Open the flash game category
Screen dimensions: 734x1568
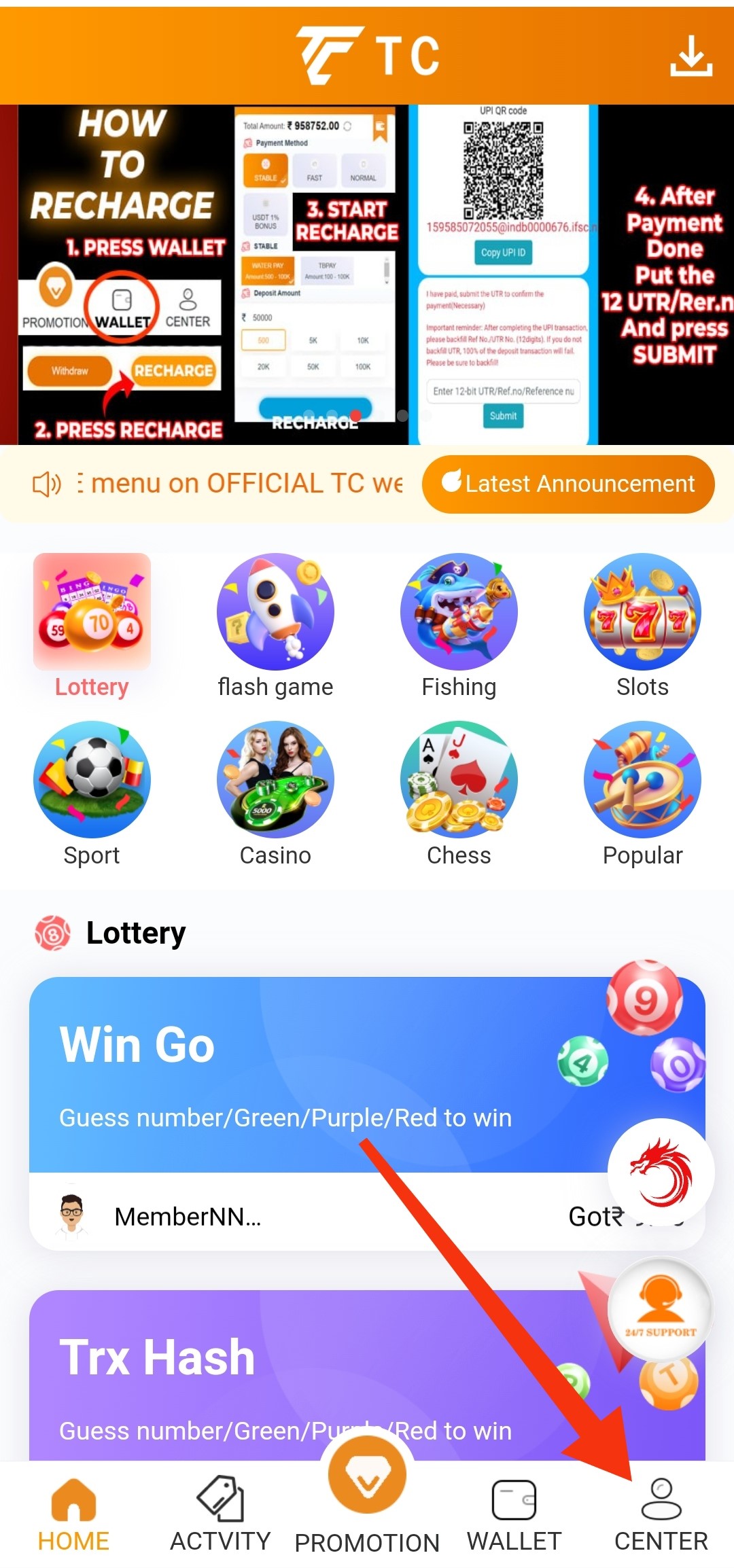tap(275, 625)
